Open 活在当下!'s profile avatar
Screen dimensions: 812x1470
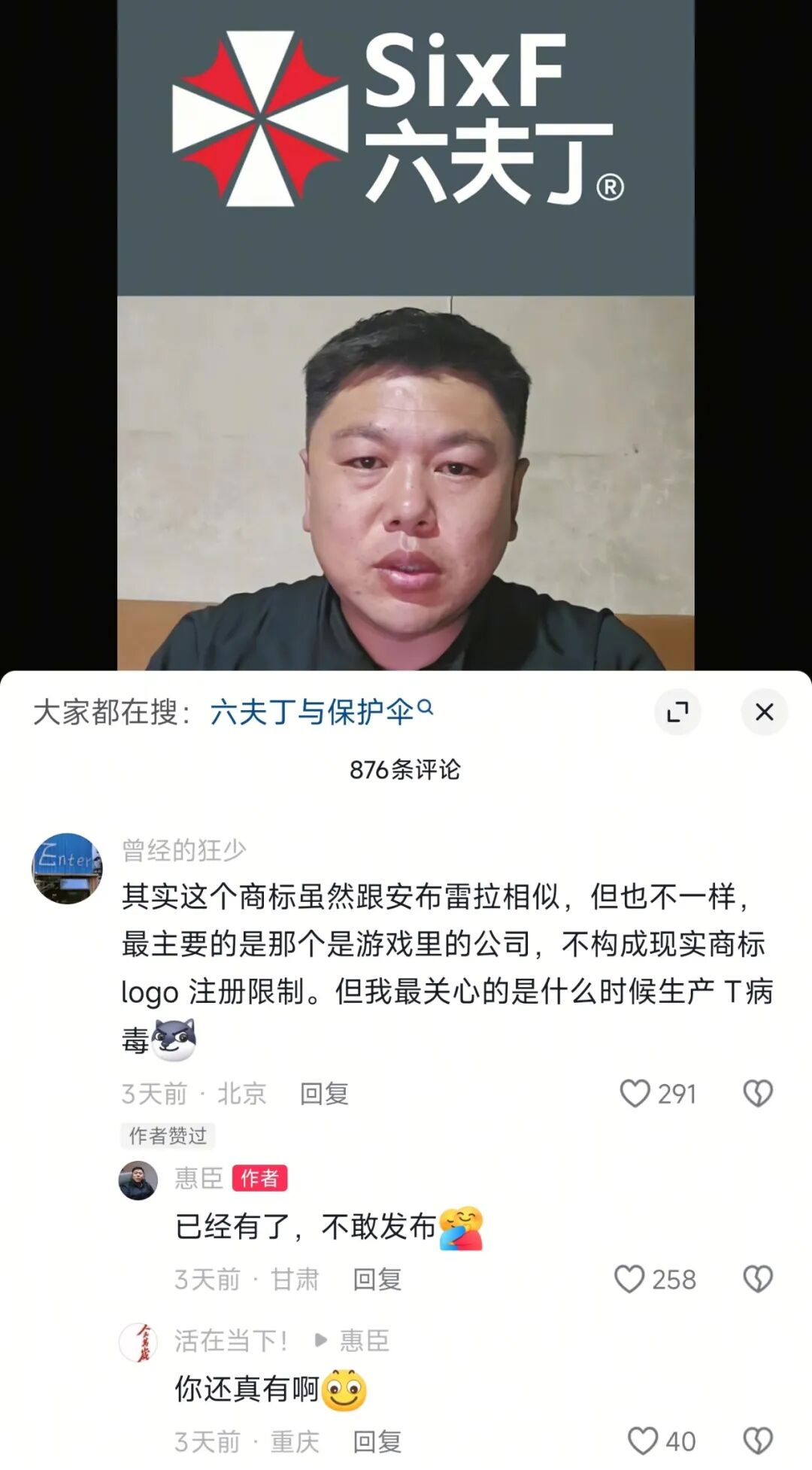point(138,1342)
